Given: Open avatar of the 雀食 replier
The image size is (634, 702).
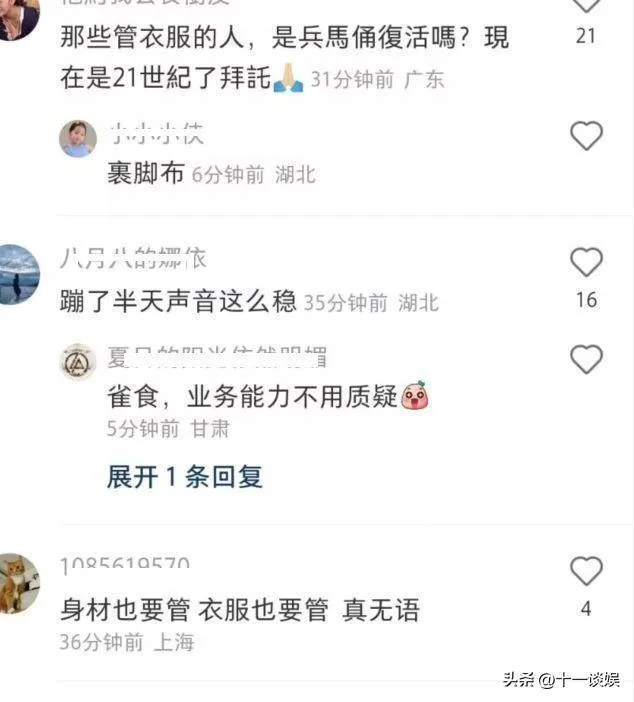Looking at the screenshot, I should tap(78, 362).
